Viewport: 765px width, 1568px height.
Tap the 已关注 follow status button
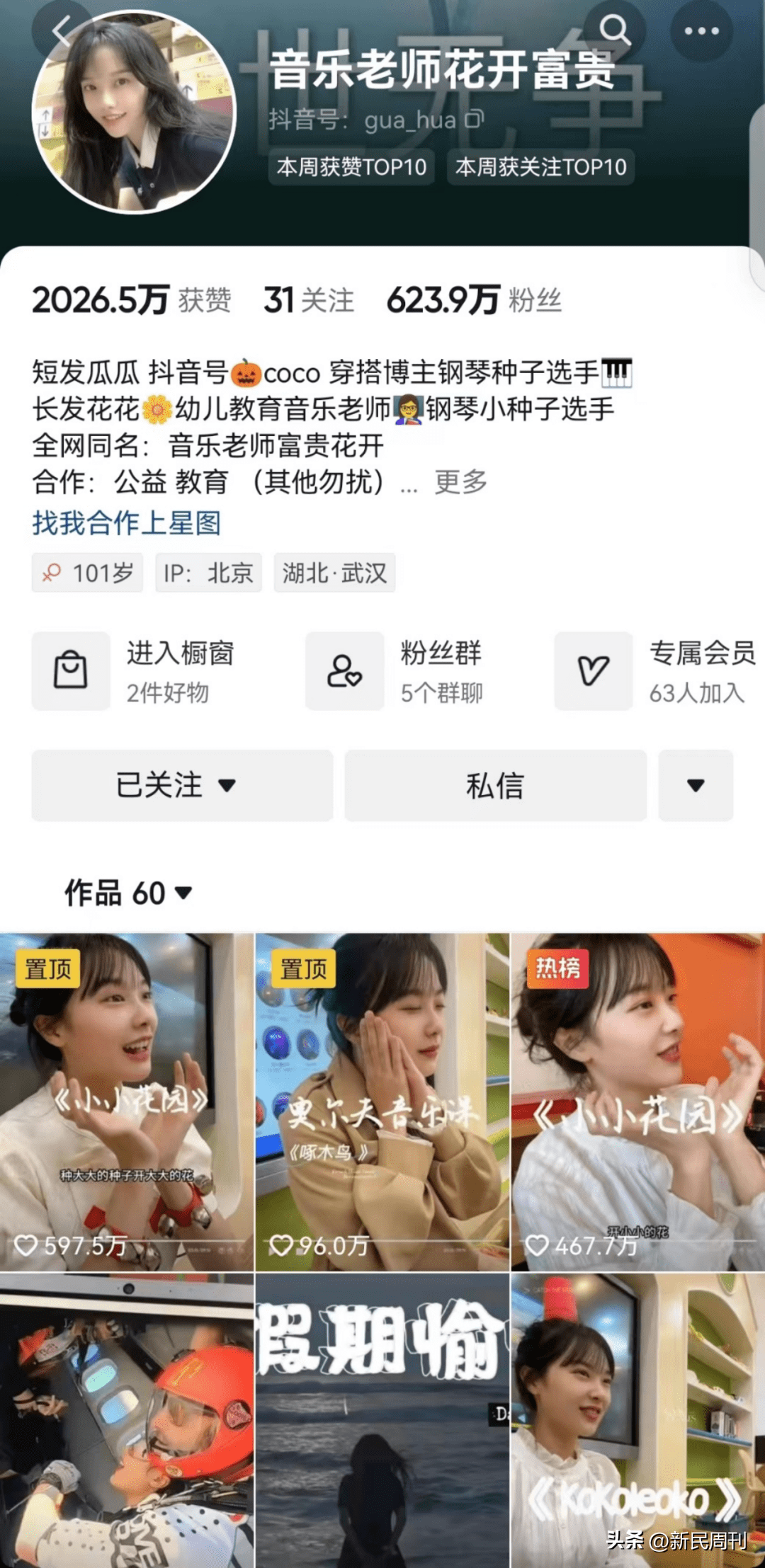point(182,785)
